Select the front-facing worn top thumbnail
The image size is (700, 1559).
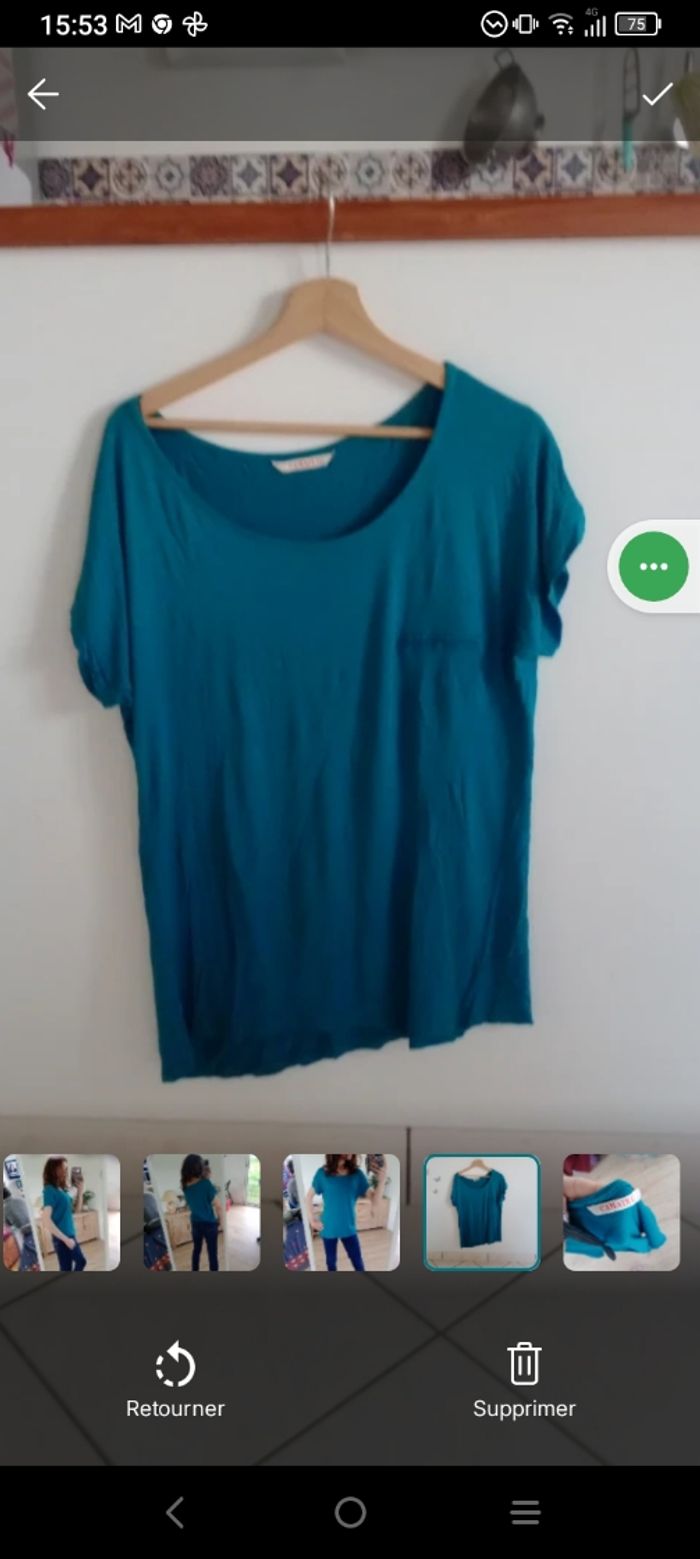click(x=342, y=1212)
